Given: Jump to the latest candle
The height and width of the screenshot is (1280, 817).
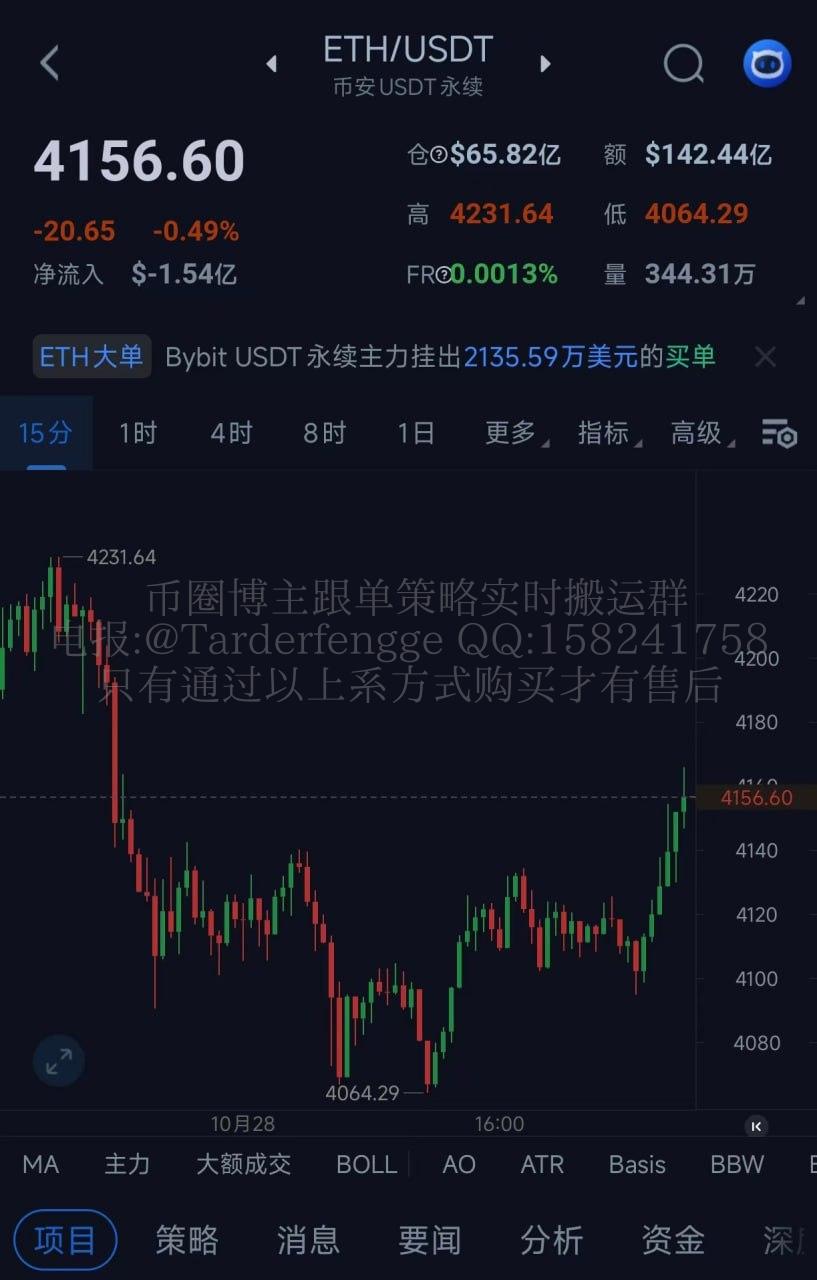Looking at the screenshot, I should 756,1126.
